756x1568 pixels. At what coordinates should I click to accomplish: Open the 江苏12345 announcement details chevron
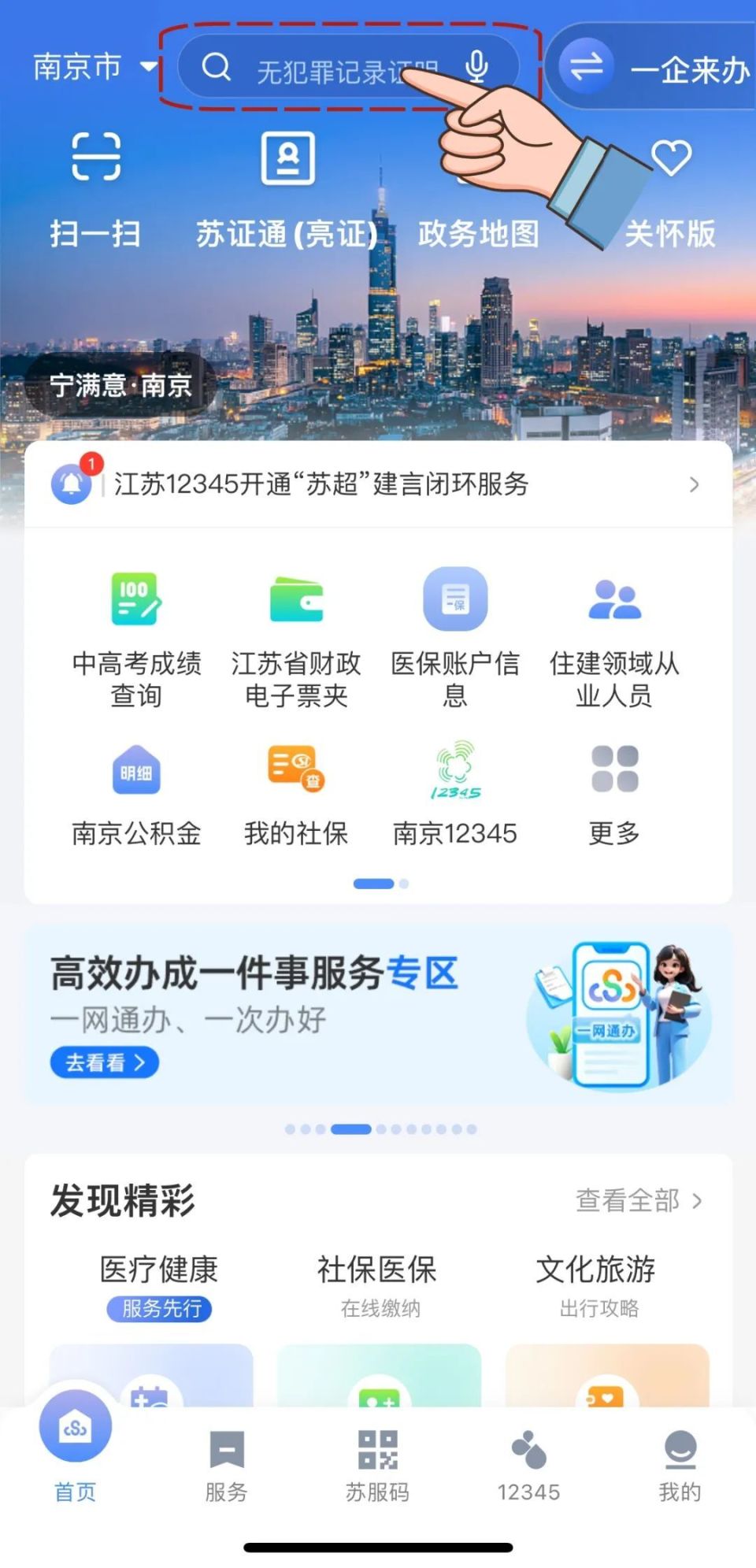click(693, 485)
